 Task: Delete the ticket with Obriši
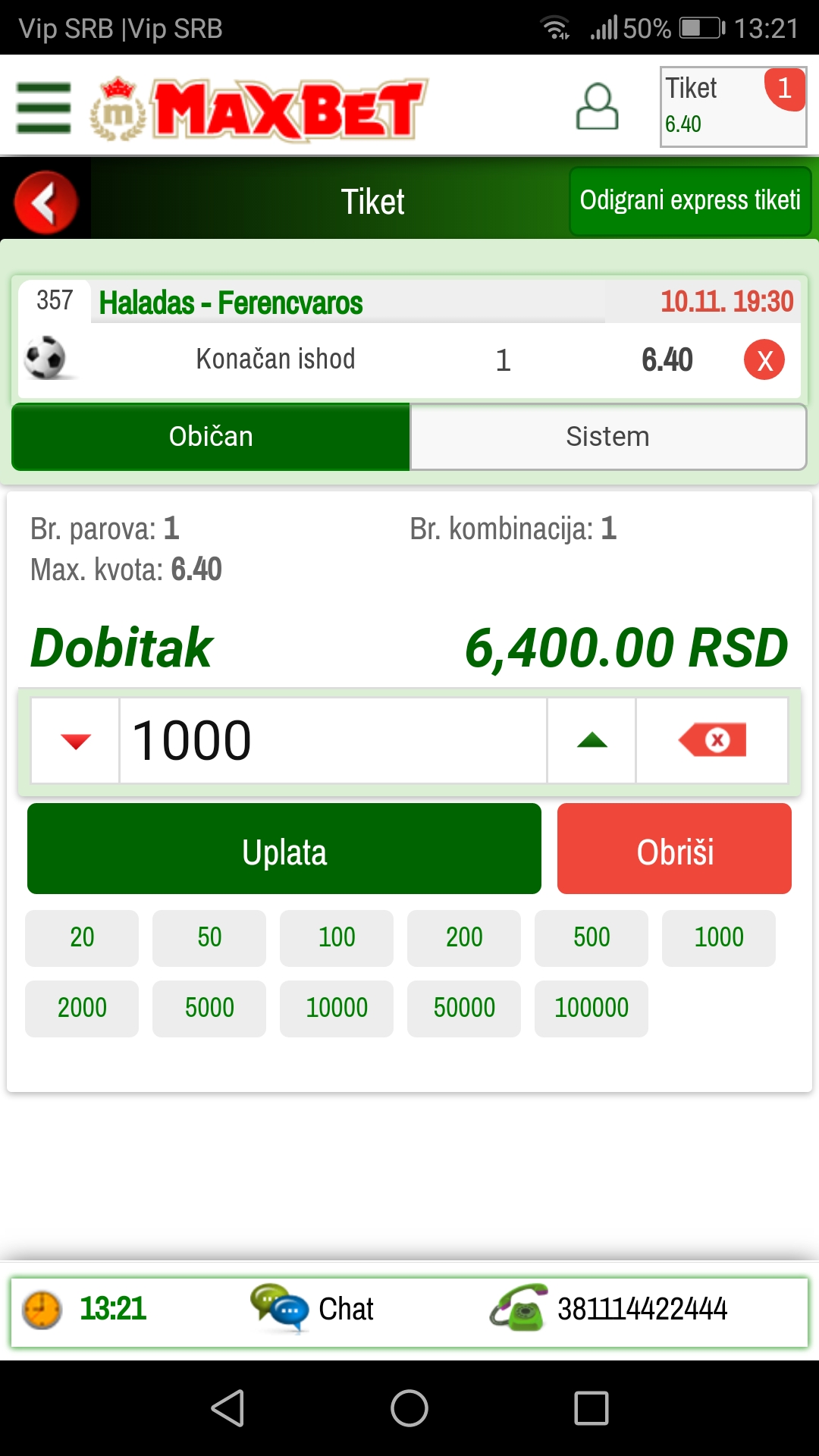[x=674, y=849]
